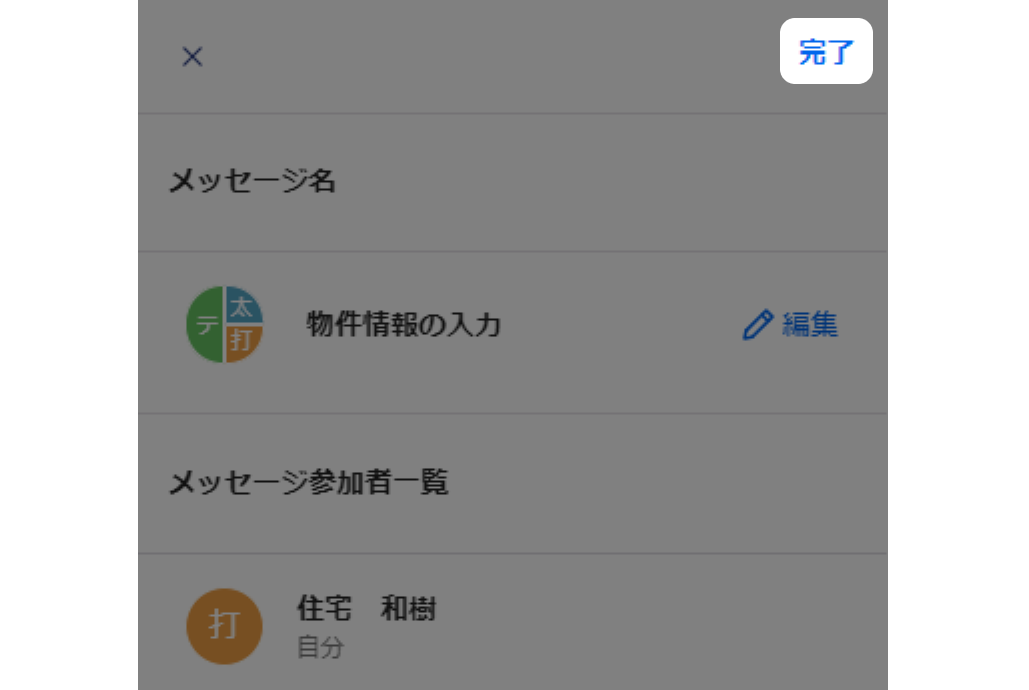This screenshot has width=1029, height=690.
Task: Open participant 住宅 和樹
Action: [x=366, y=625]
